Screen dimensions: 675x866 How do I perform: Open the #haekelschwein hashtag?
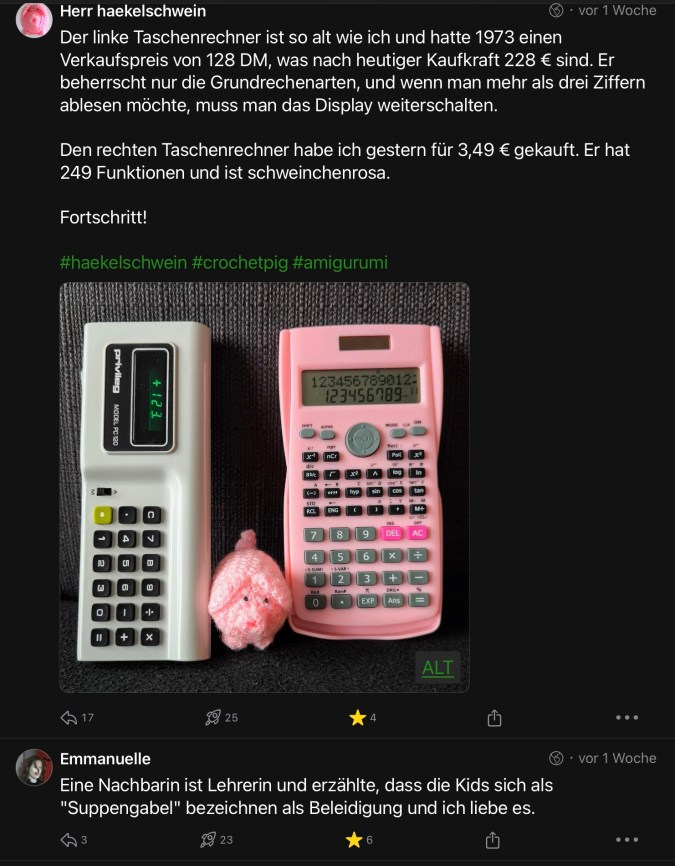[x=123, y=262]
